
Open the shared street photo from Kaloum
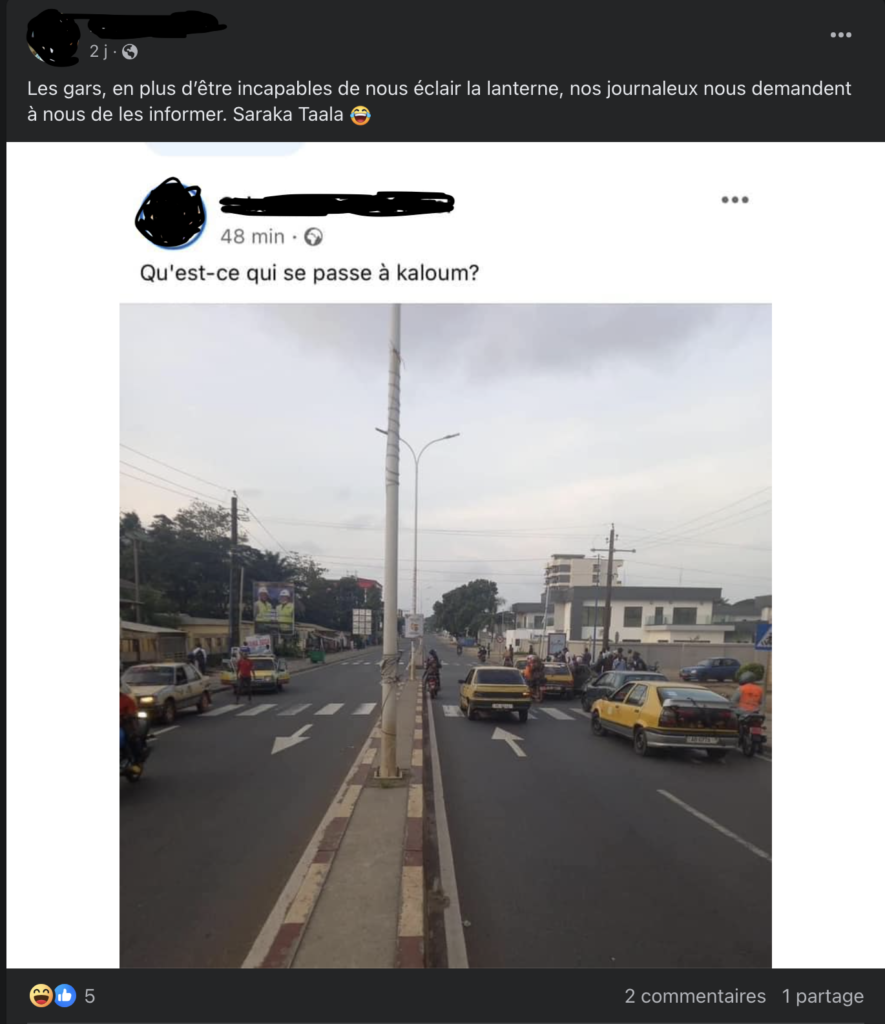445,635
